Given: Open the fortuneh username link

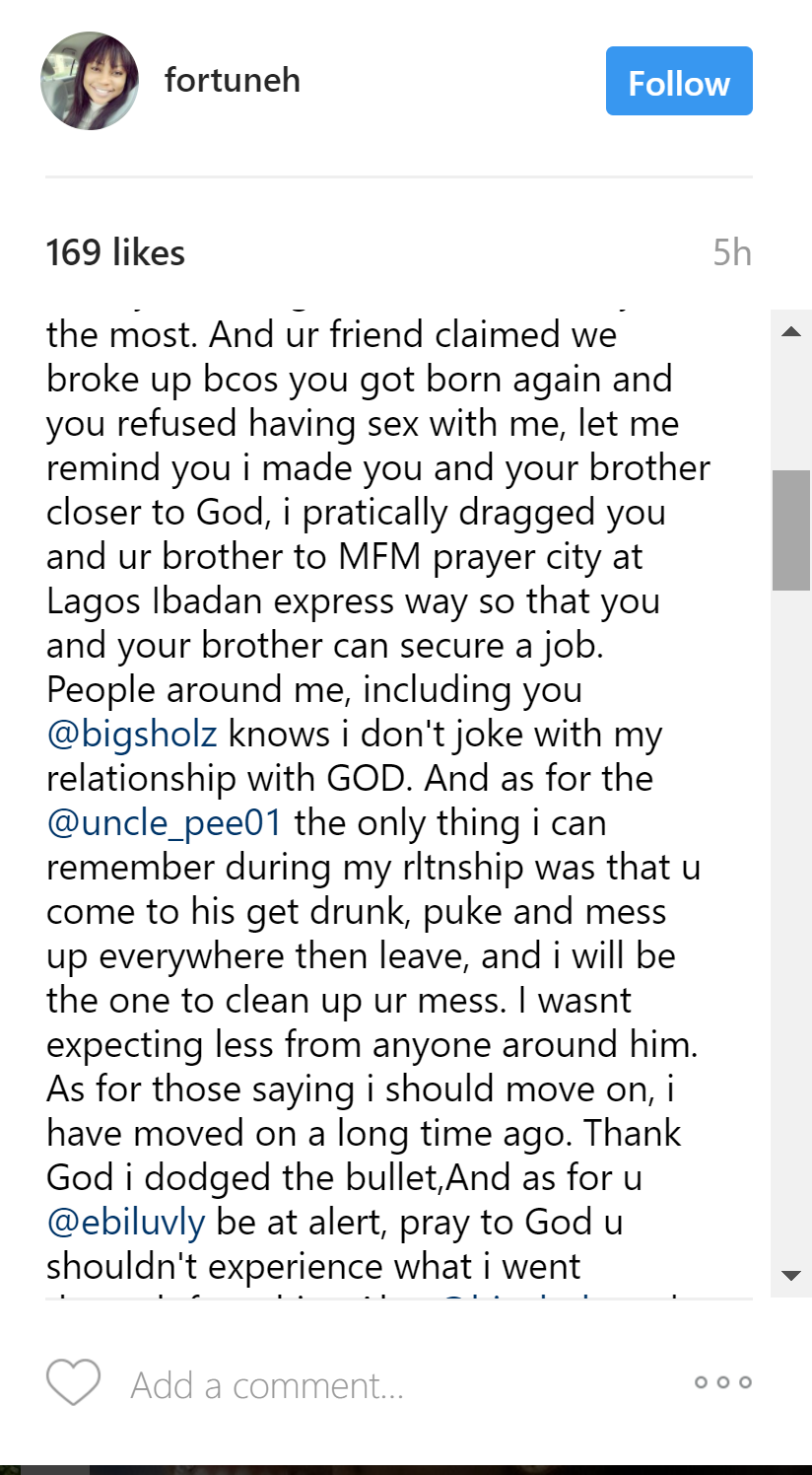Looking at the screenshot, I should [232, 80].
